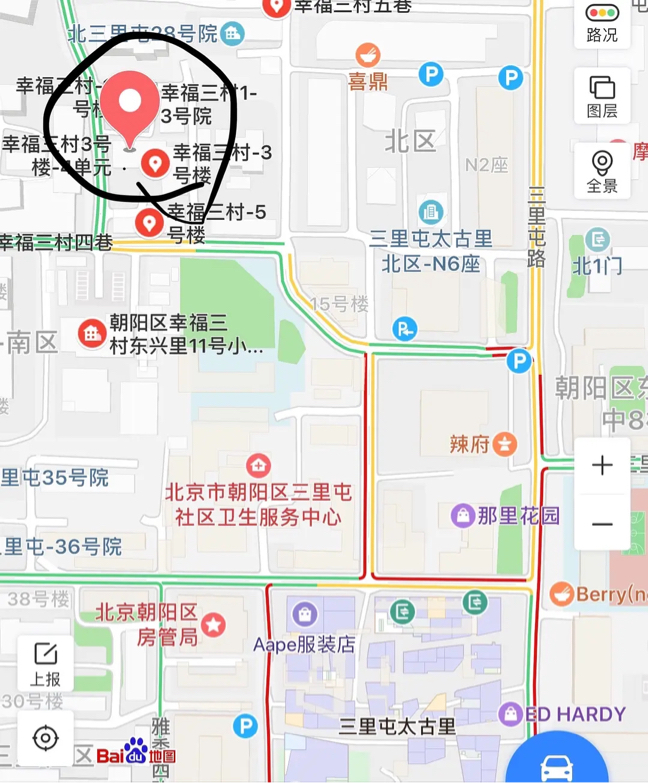Select the 北1门 gate marker

coord(598,239)
